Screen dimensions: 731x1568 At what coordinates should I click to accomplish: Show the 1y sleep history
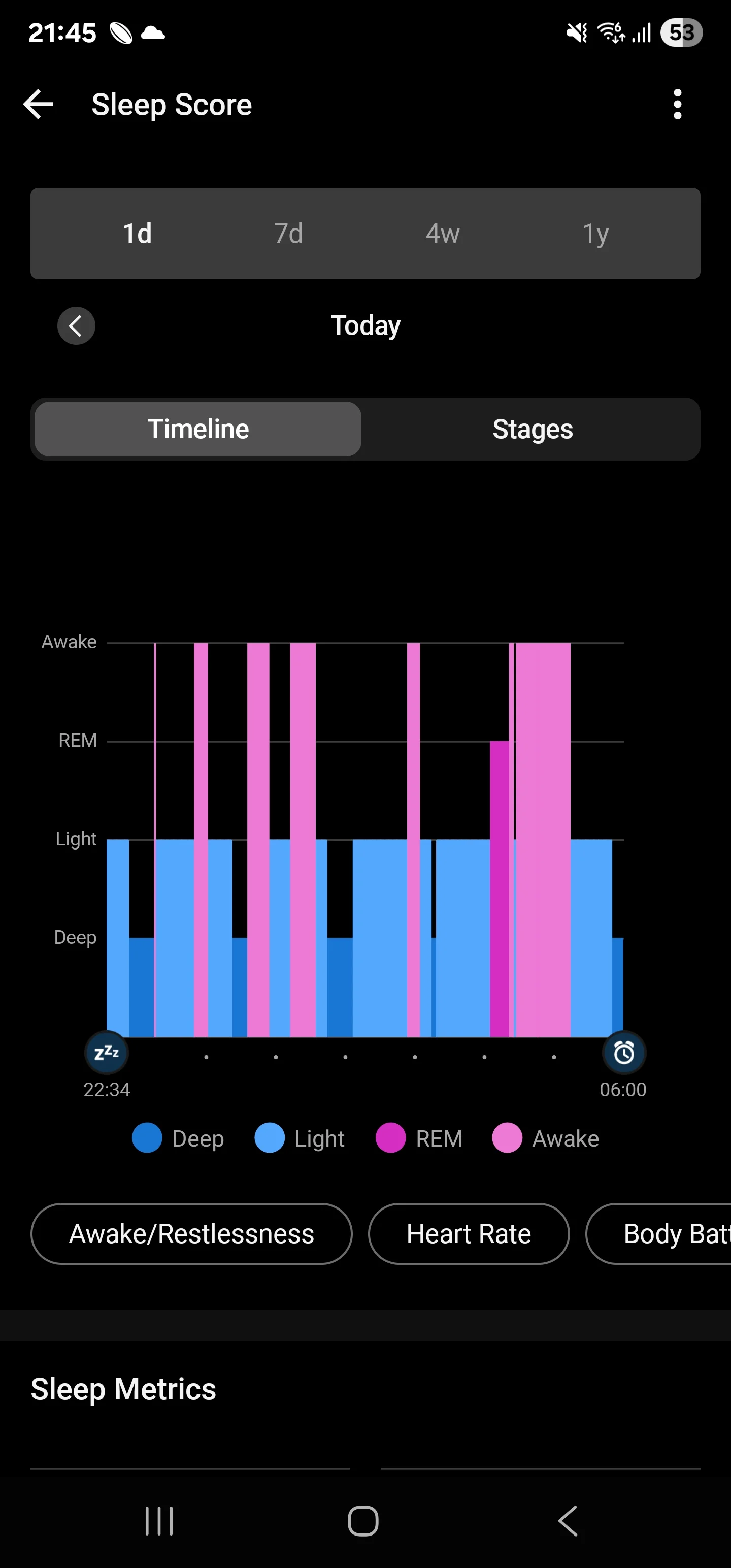[x=595, y=233]
